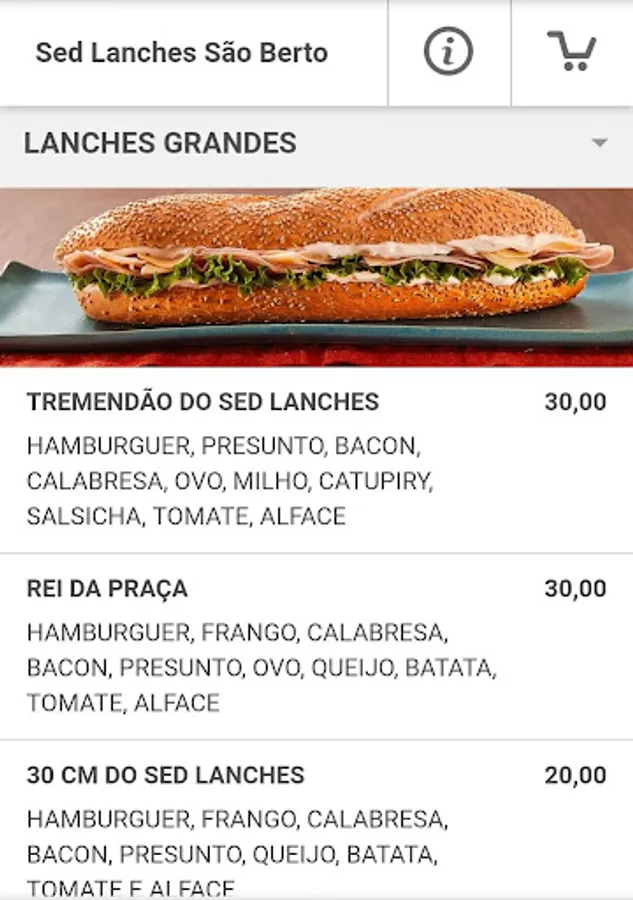Open the restaurant info icon
The width and height of the screenshot is (633, 900).
pyautogui.click(x=448, y=52)
